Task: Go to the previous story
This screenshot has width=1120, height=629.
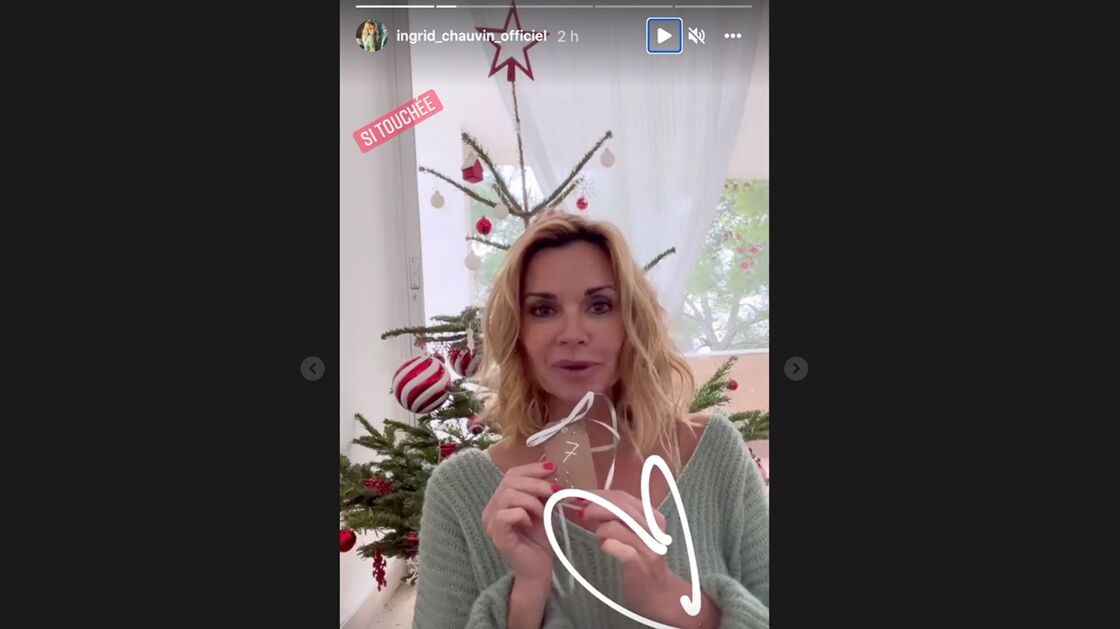Action: [313, 368]
